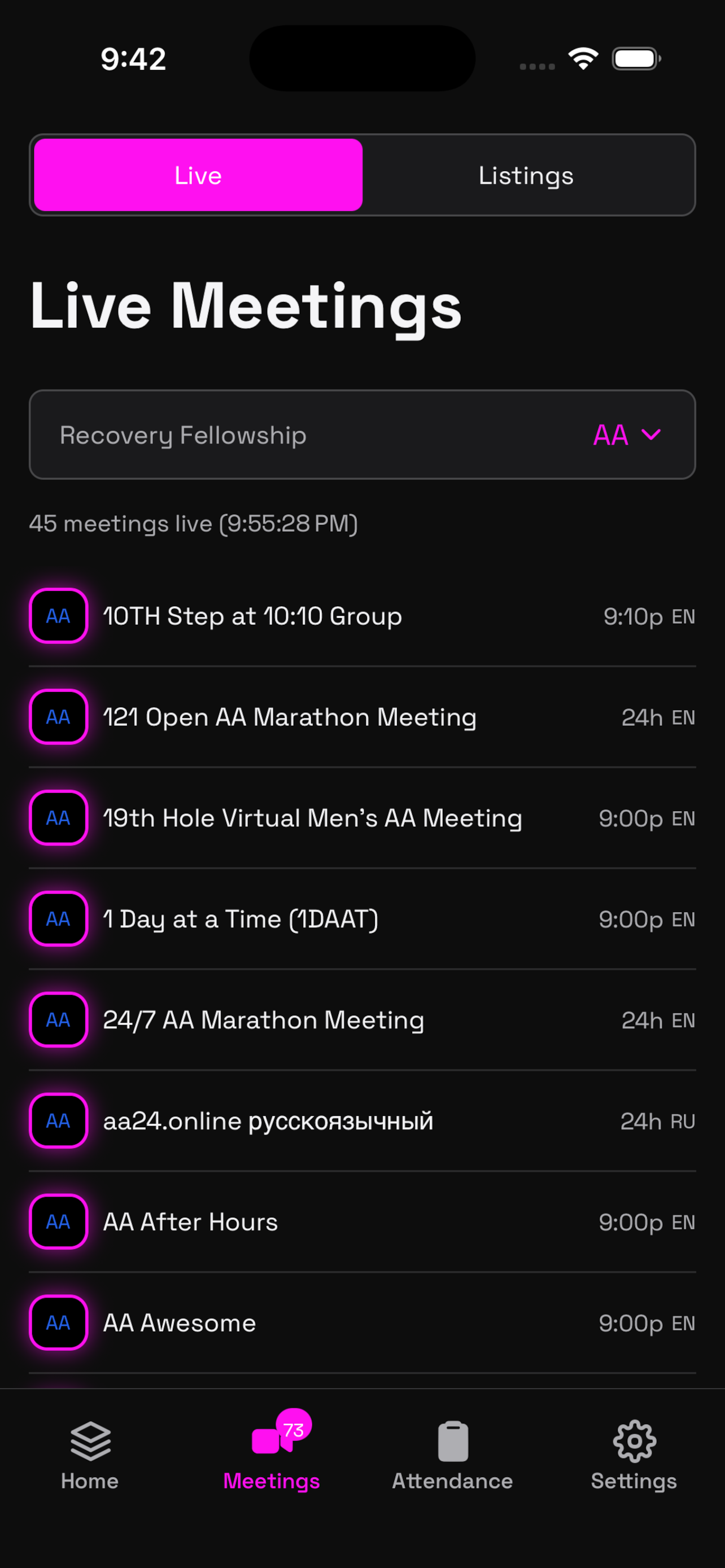Viewport: 725px width, 1568px height.
Task: Tap the AA icon next to AA After Hours
Action: pos(58,1222)
